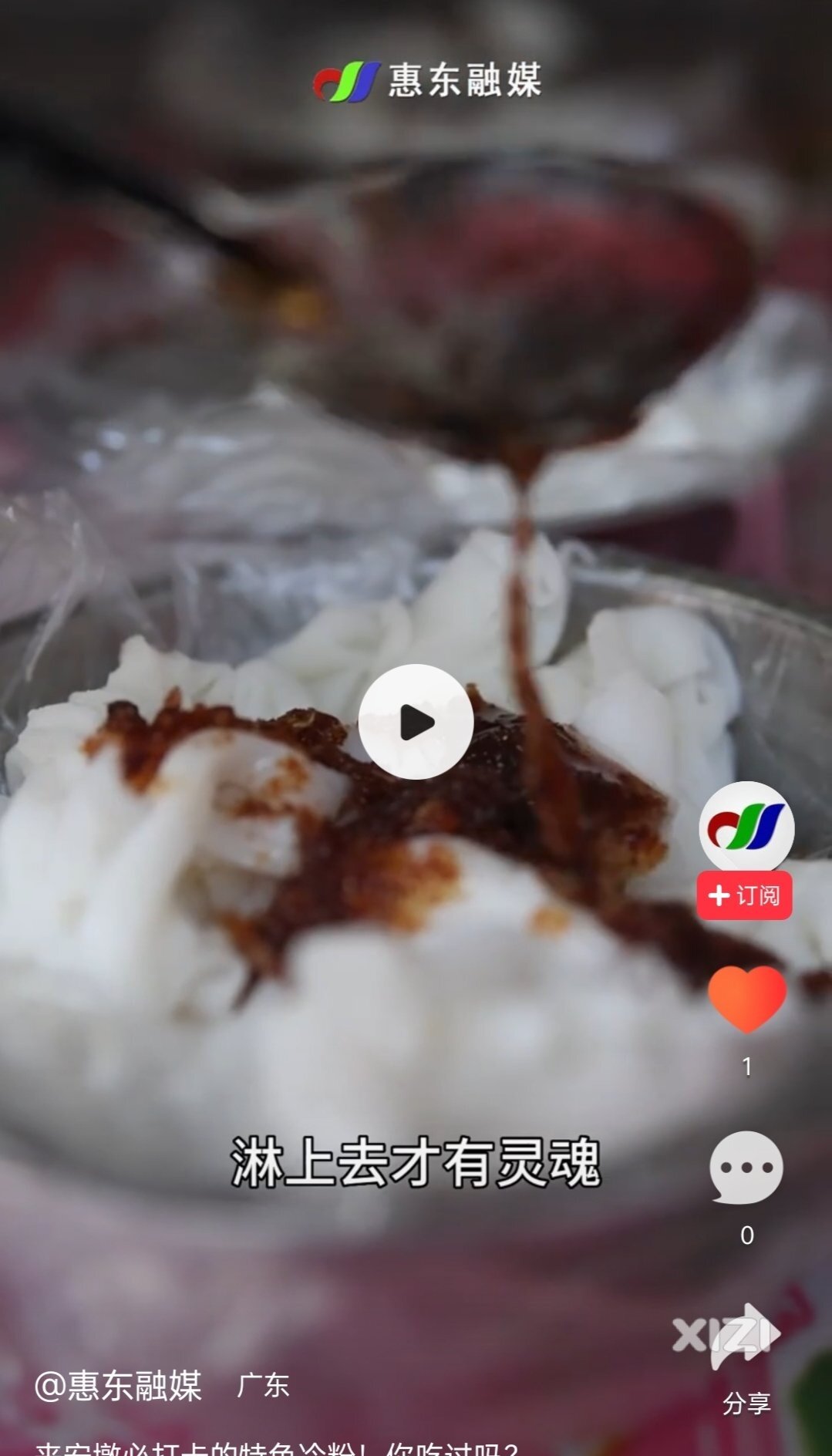Share this video via 分享
The height and width of the screenshot is (1456, 832).
pos(744,1342)
